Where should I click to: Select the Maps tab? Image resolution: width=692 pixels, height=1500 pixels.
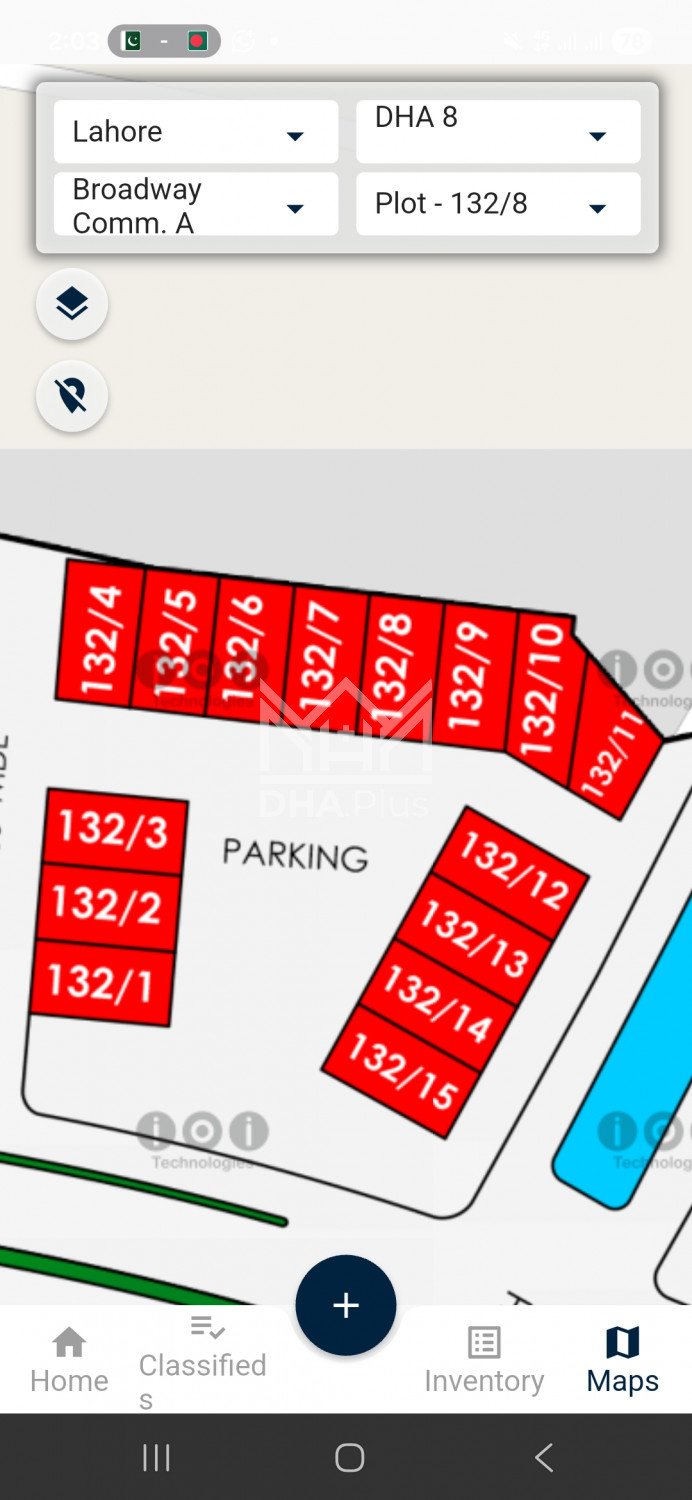tap(622, 1361)
